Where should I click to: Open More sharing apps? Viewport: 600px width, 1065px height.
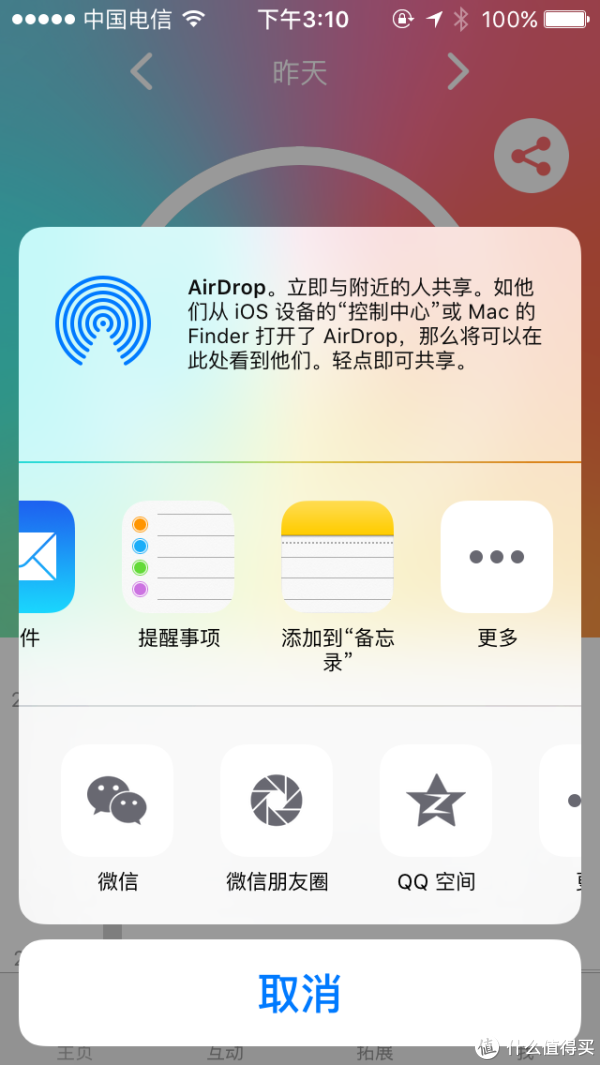(497, 557)
